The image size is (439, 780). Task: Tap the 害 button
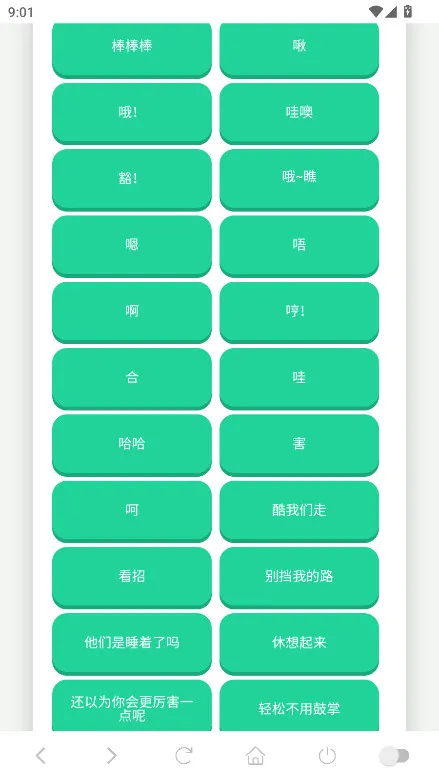tap(299, 444)
